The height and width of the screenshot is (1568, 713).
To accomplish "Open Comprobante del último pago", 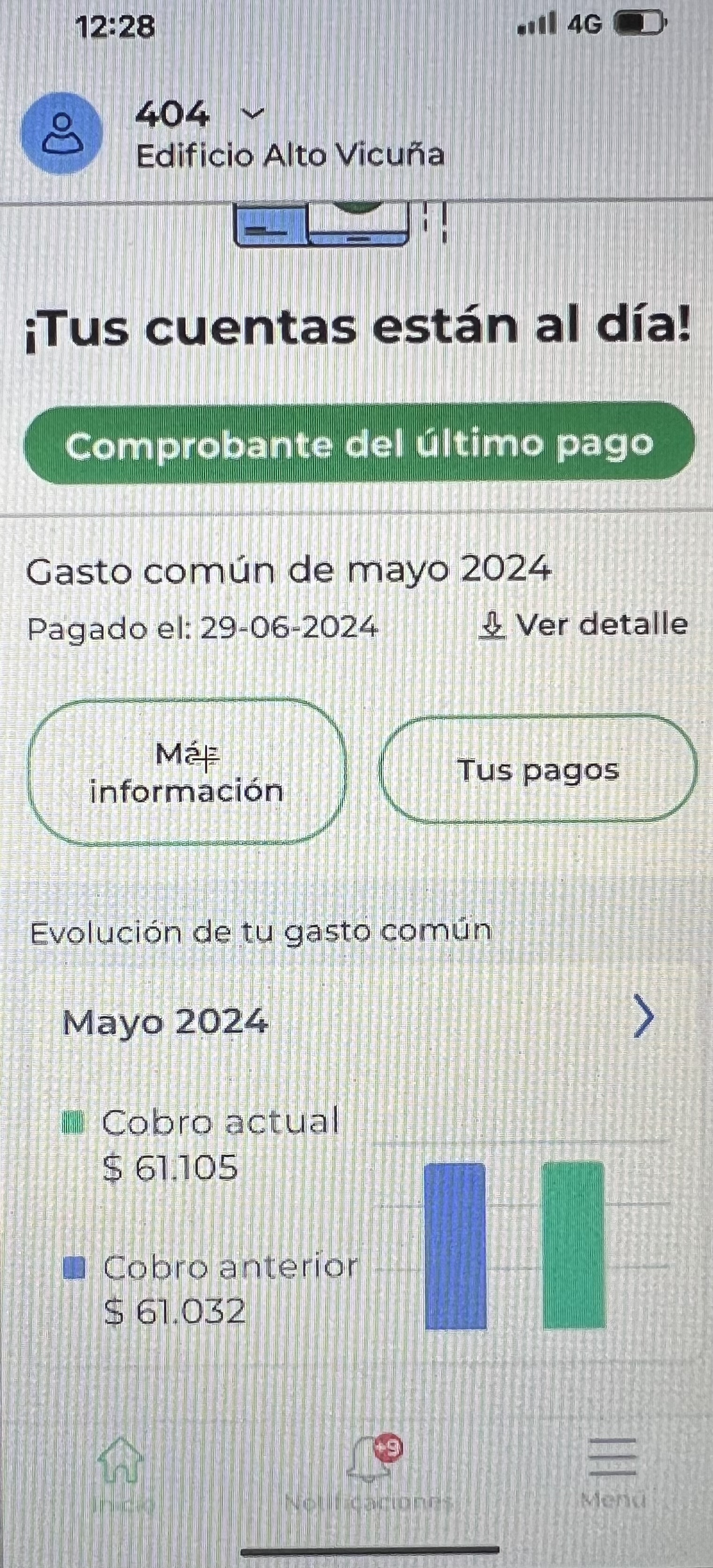I will point(359,445).
